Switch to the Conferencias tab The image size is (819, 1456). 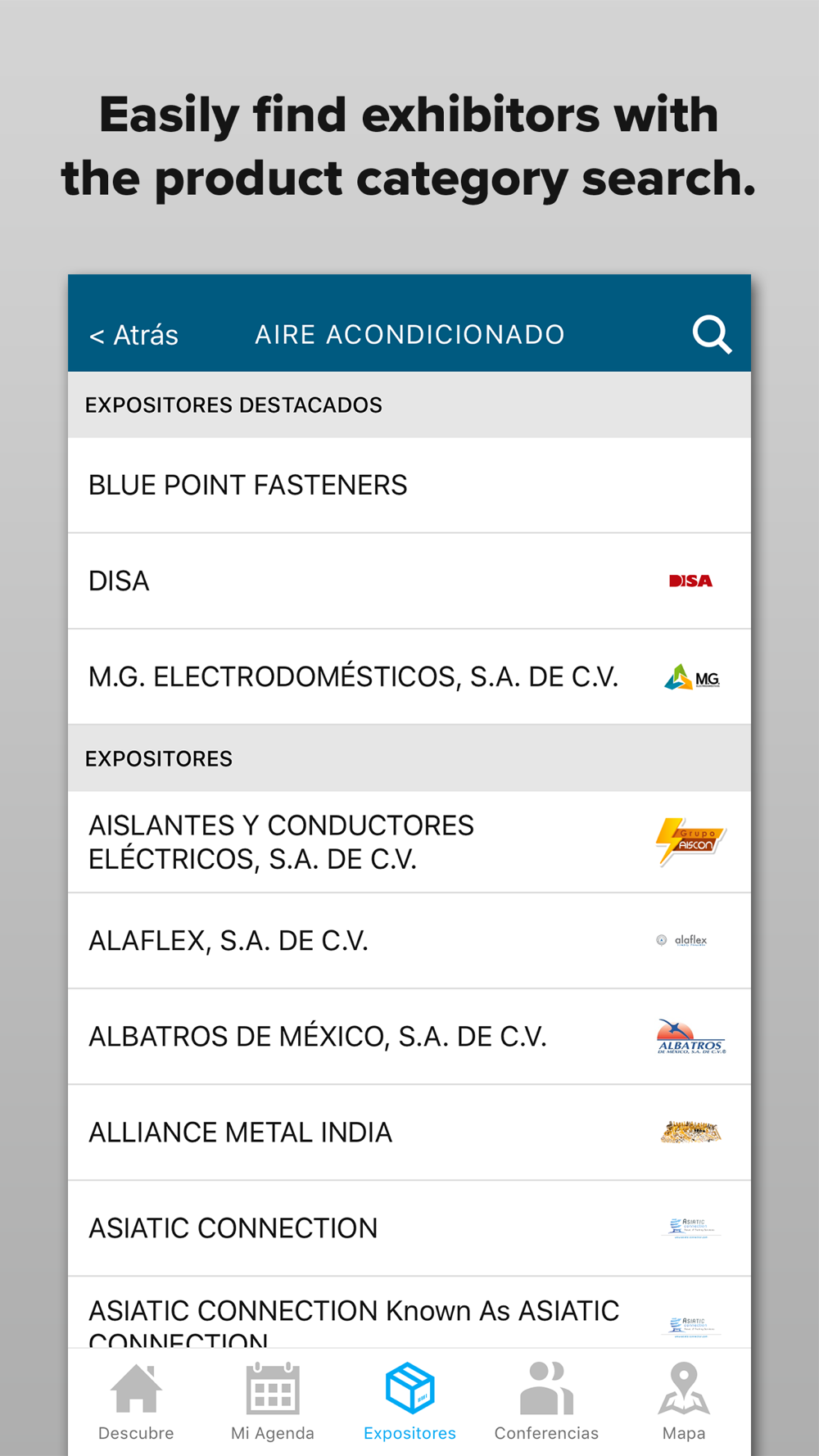tap(546, 1402)
